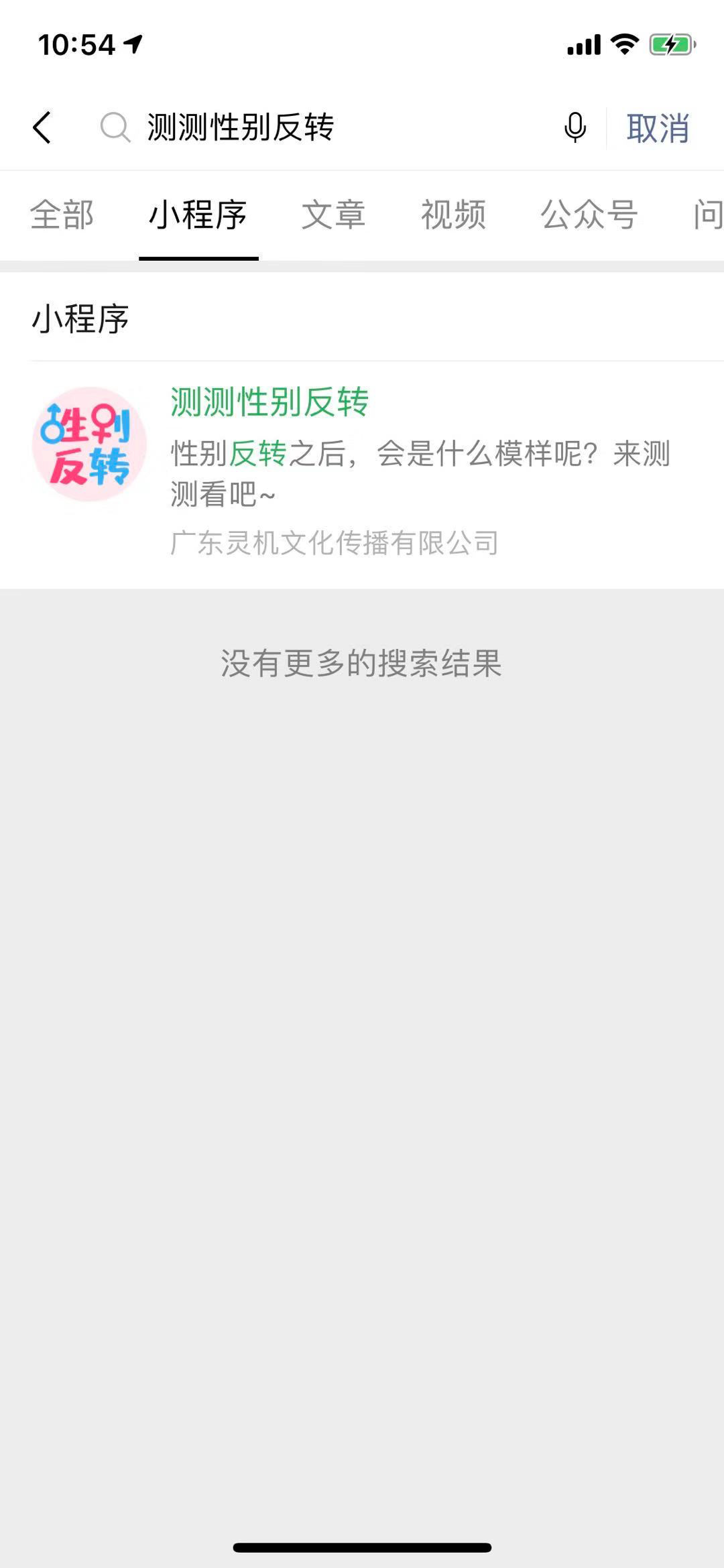The height and width of the screenshot is (1568, 724).
Task: Open the 视频 tab
Action: [x=453, y=215]
